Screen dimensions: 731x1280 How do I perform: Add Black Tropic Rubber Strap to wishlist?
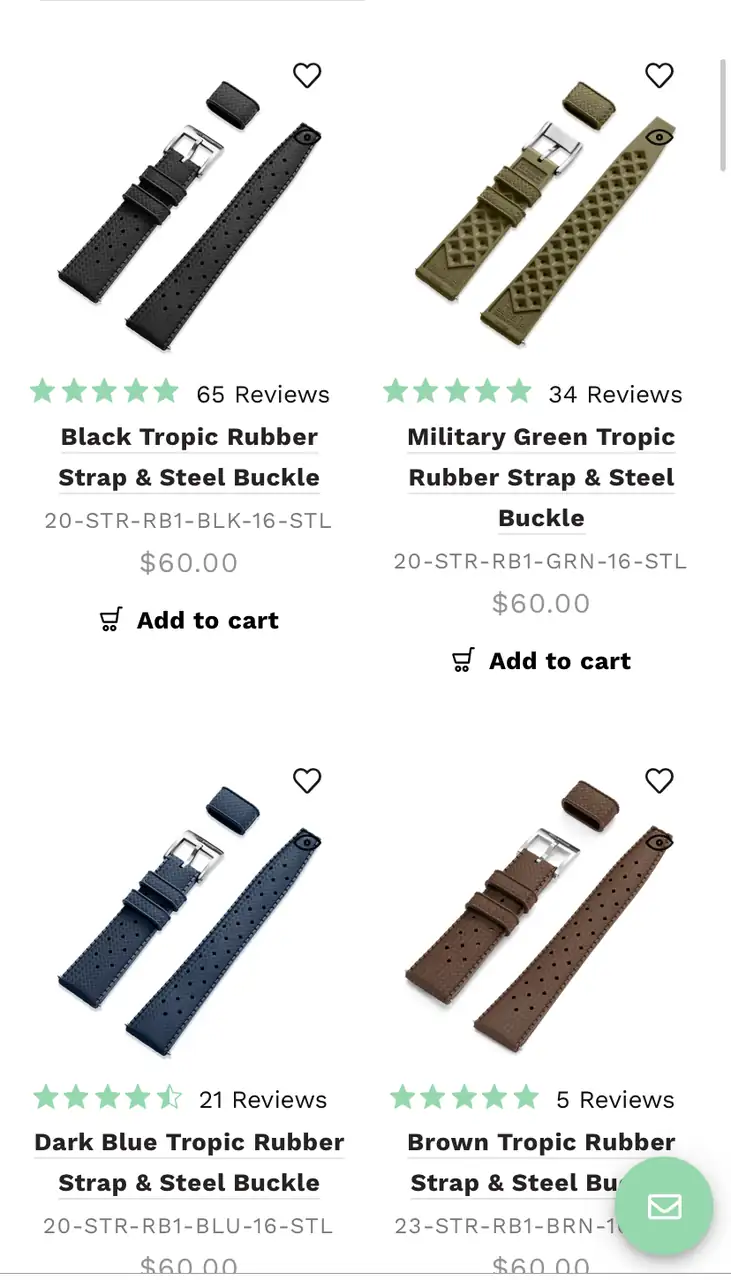tap(307, 75)
